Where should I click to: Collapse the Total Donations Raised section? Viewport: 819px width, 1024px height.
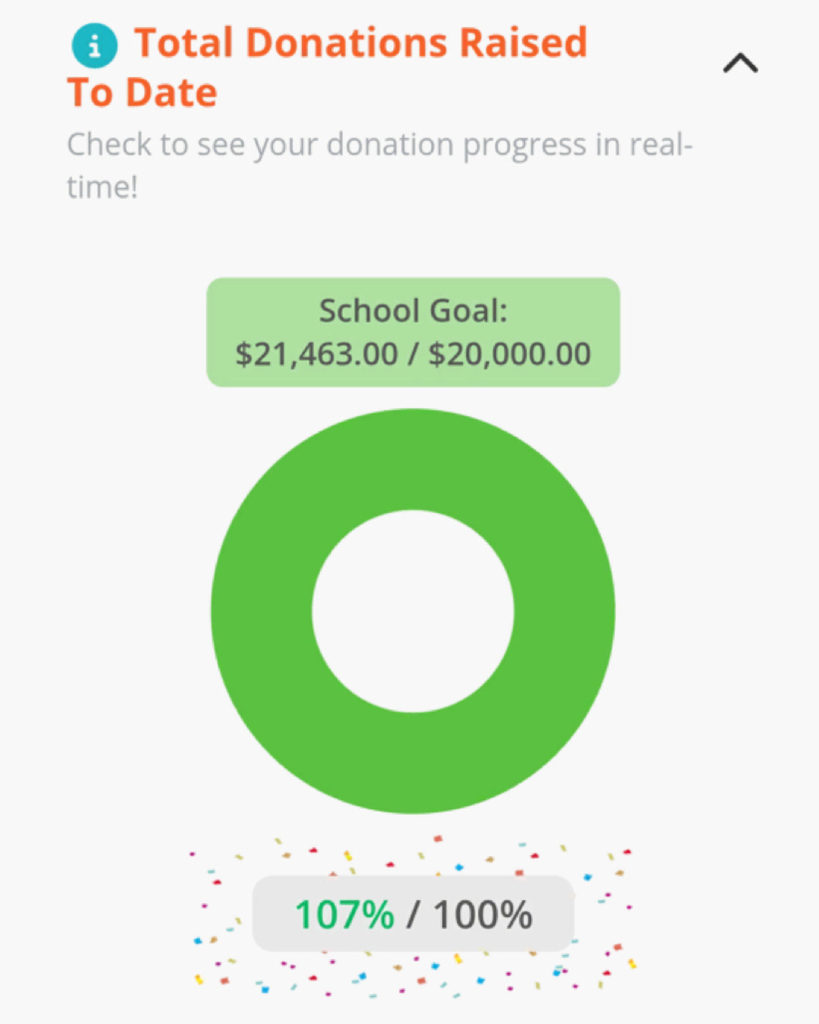(740, 64)
